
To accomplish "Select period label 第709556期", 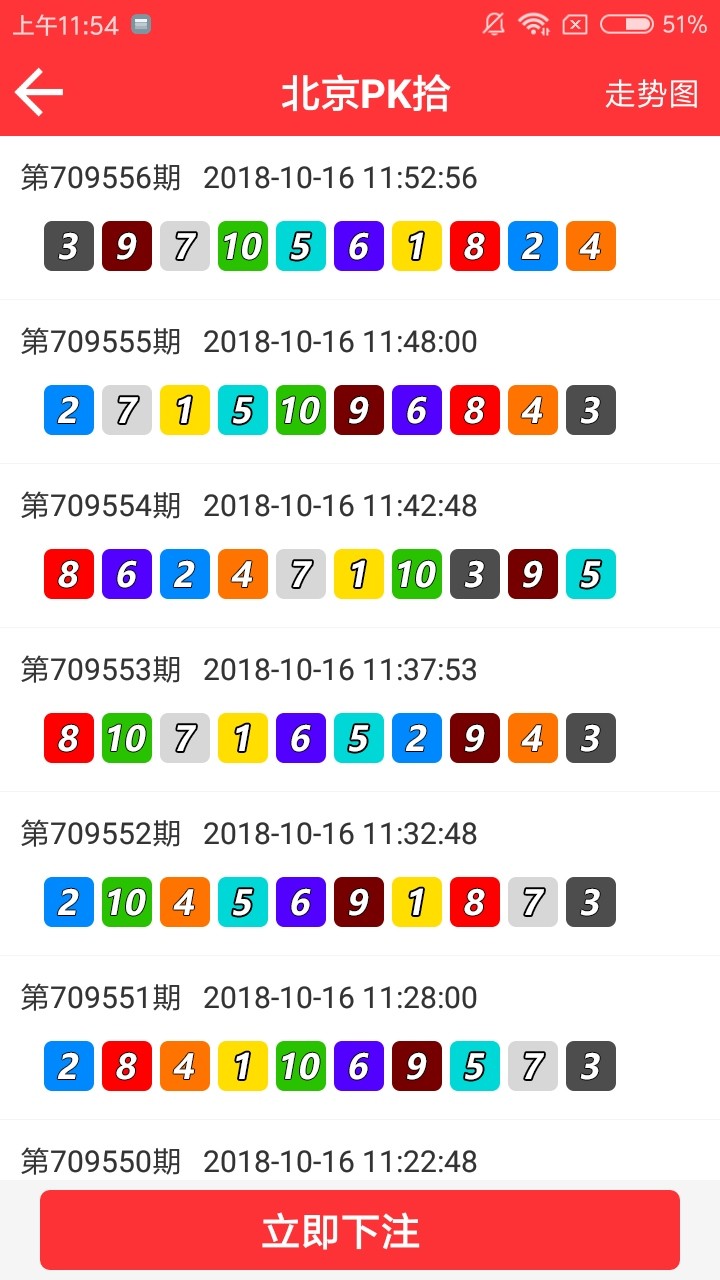I will 100,178.
